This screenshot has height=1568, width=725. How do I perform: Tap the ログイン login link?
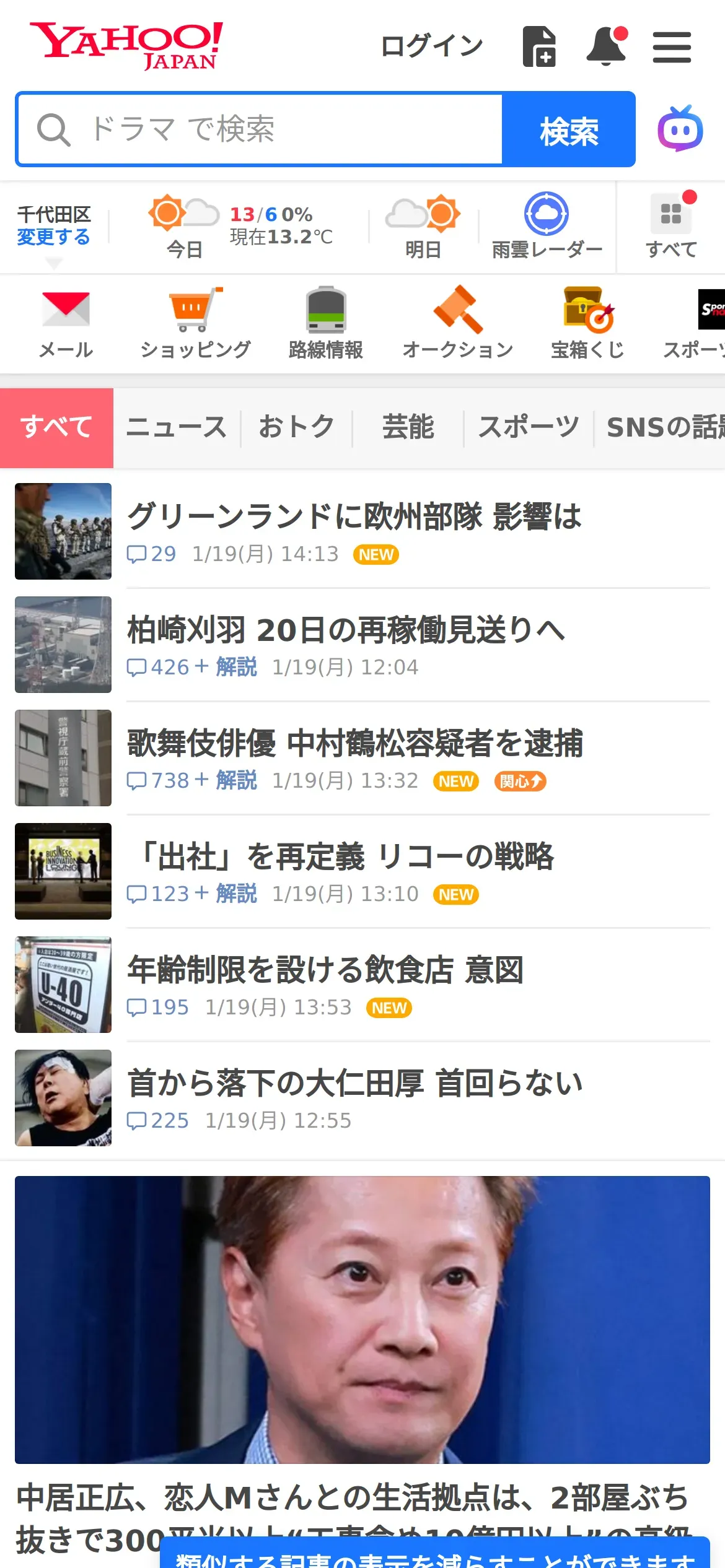pos(431,46)
